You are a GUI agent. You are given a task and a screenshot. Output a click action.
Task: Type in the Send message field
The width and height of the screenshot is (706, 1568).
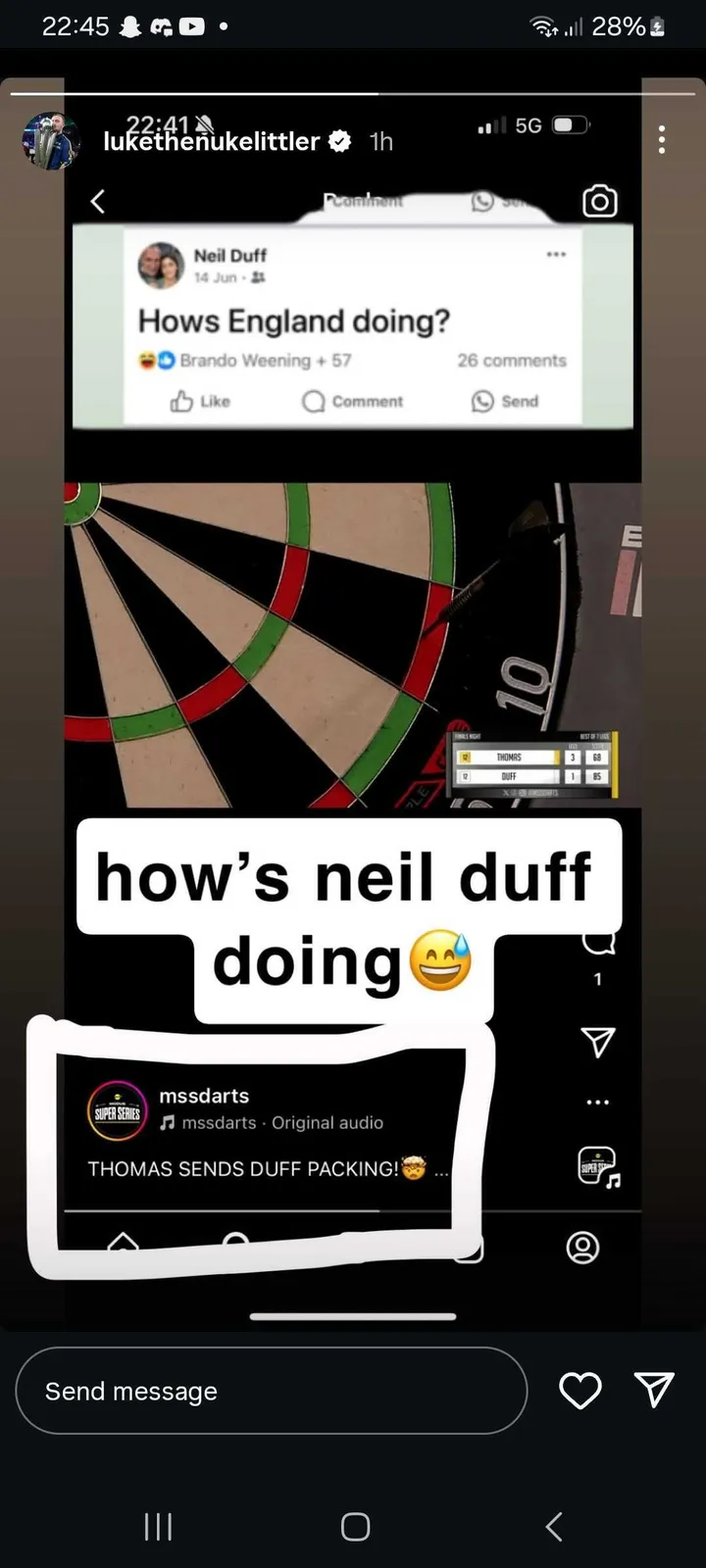(x=271, y=1391)
